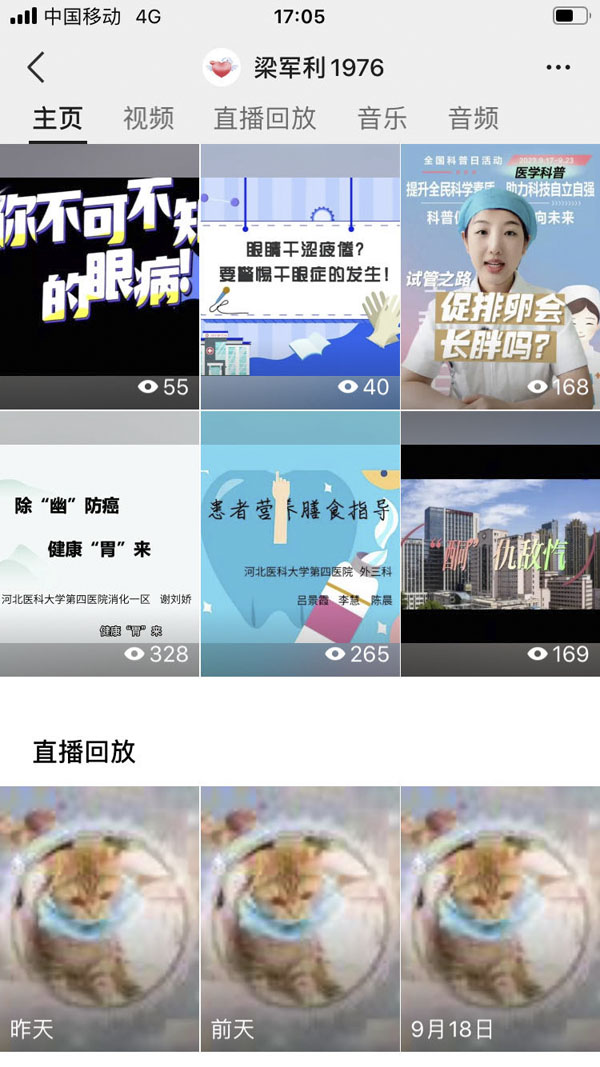Open the 9月18日 live replay
The height and width of the screenshot is (1067, 600).
click(x=500, y=917)
